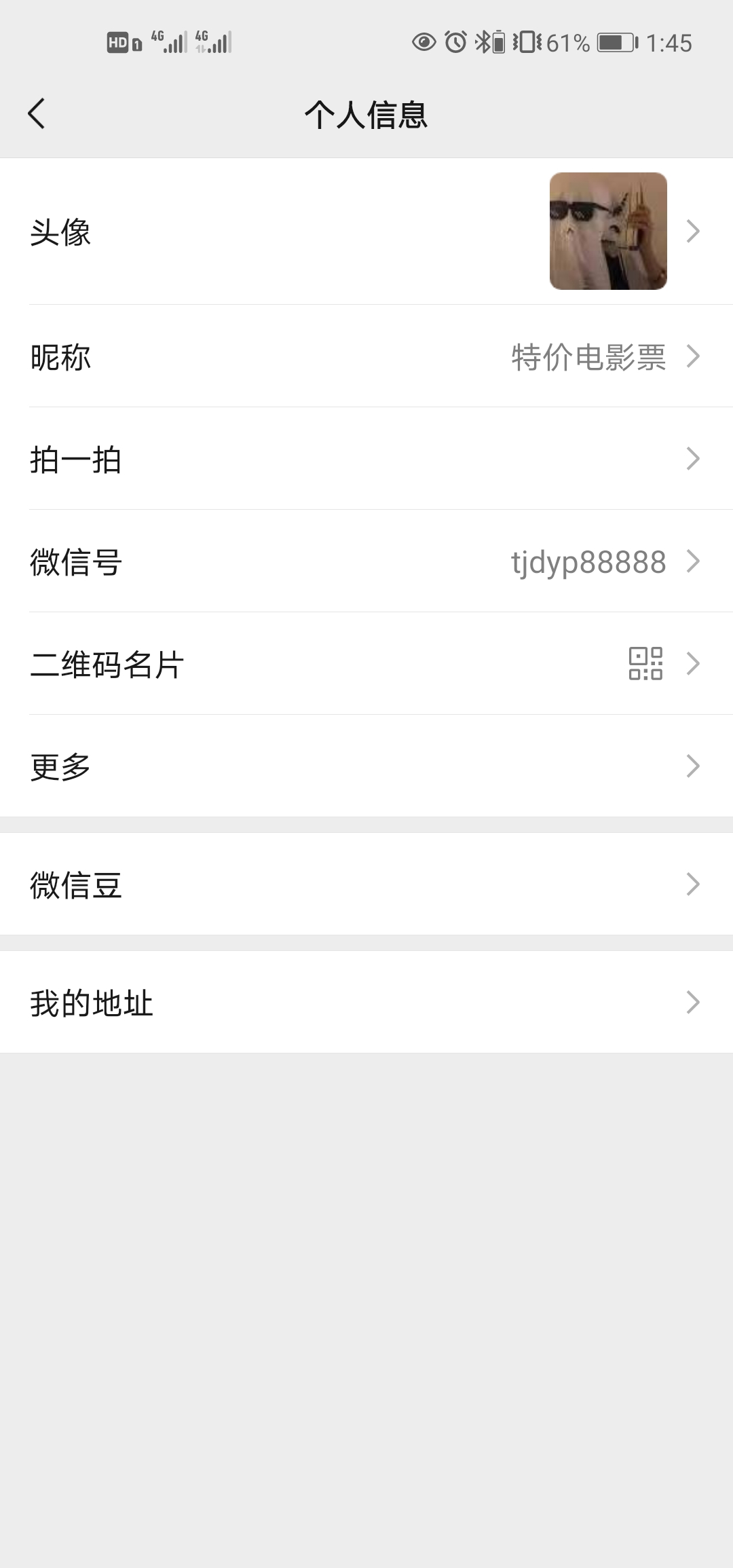Expand the 拍一拍 row via its chevron
Screen dimensions: 733x1568
click(x=694, y=460)
